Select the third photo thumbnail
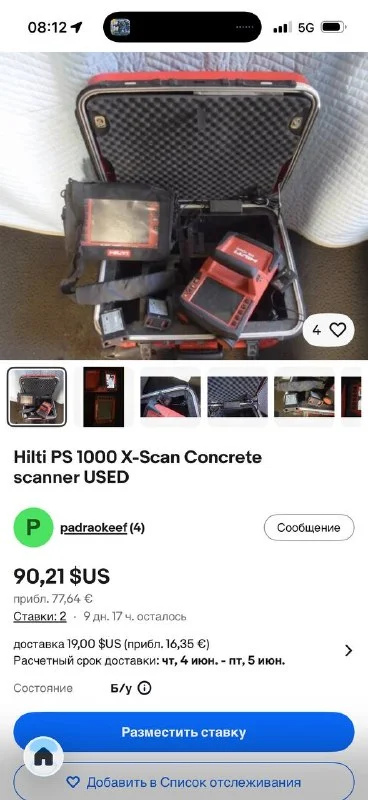The width and height of the screenshot is (368, 800). 170,396
